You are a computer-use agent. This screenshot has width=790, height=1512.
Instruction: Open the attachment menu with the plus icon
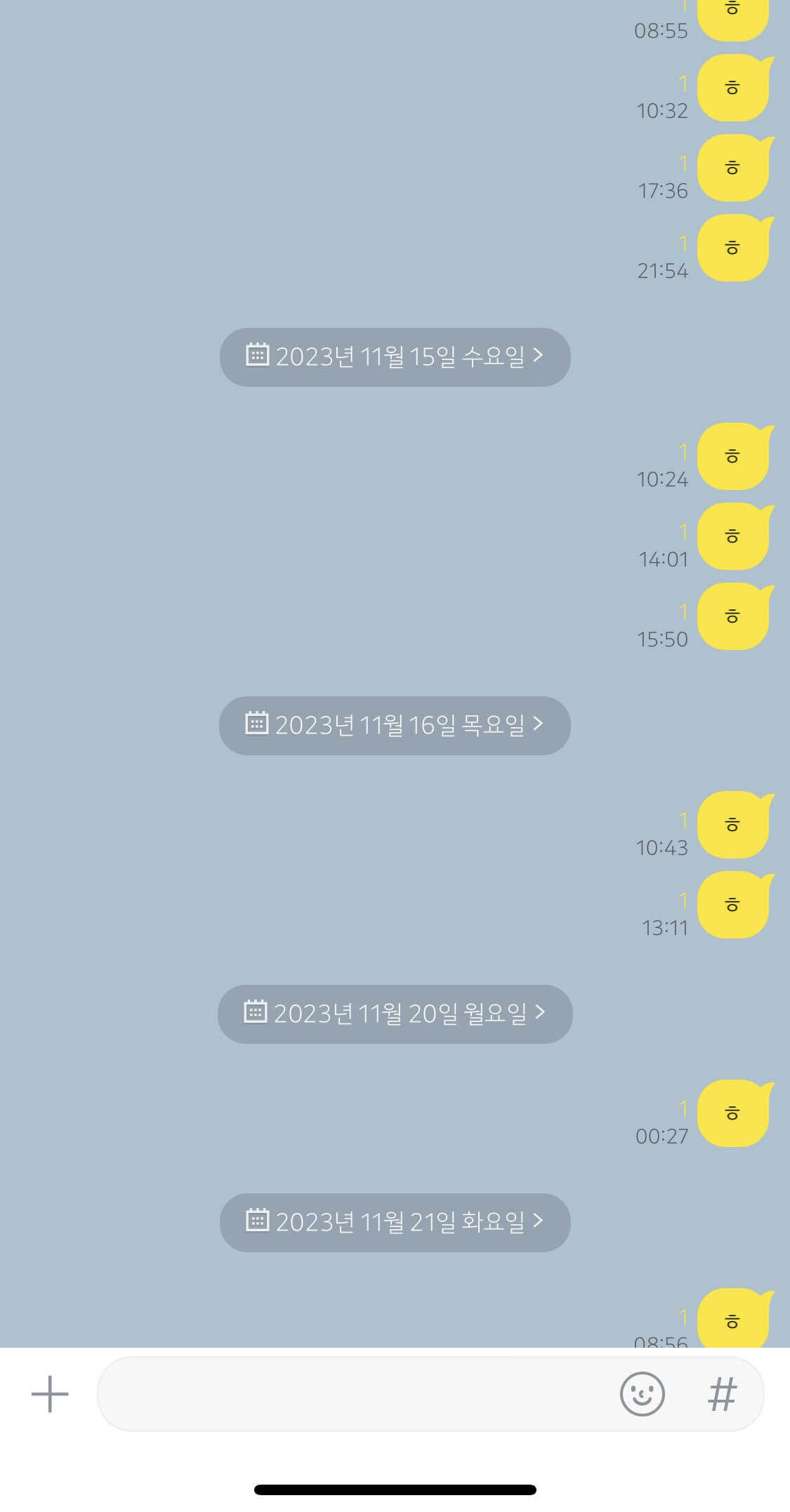tap(50, 1393)
